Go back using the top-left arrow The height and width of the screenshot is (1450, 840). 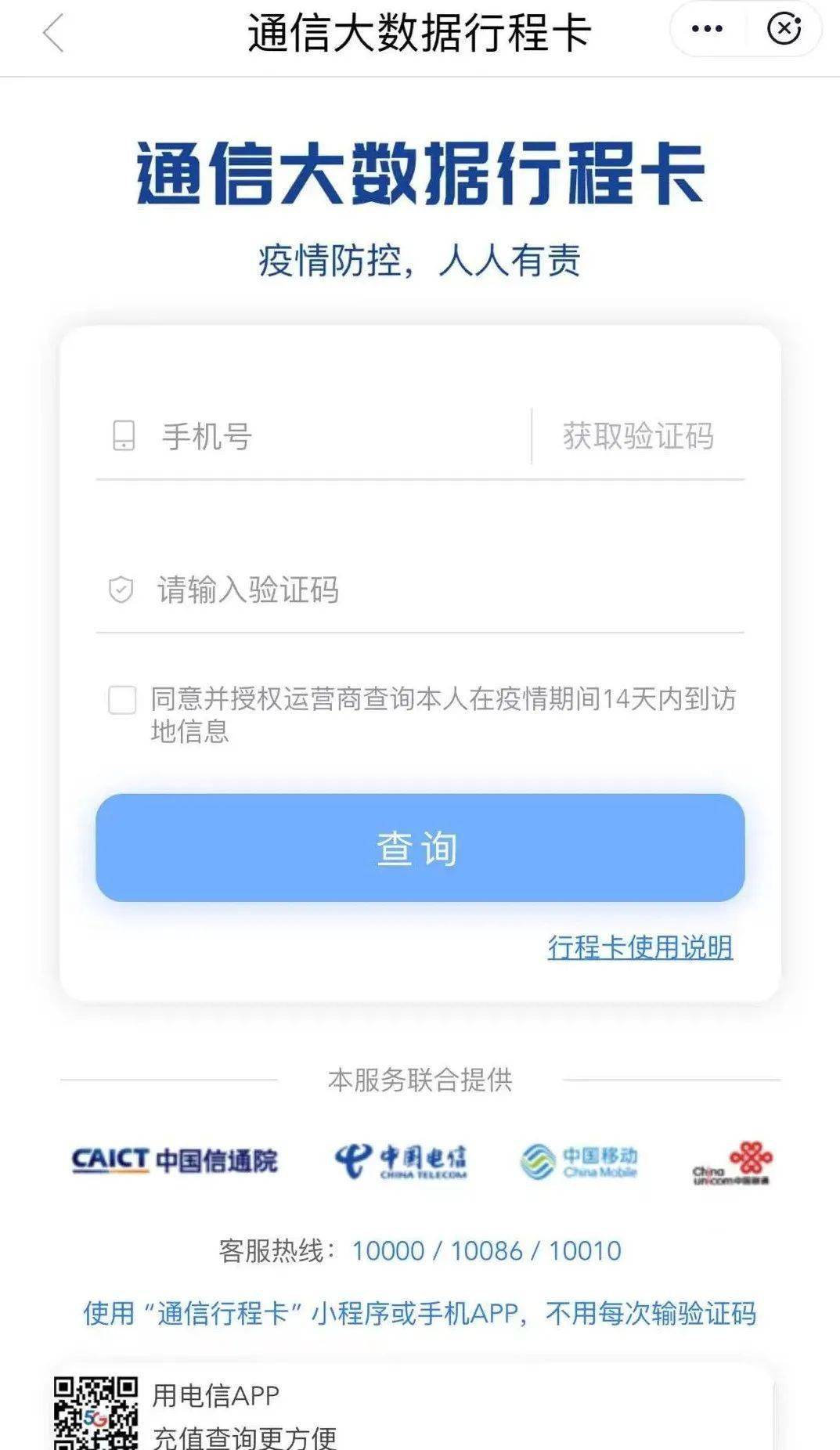click(x=53, y=35)
